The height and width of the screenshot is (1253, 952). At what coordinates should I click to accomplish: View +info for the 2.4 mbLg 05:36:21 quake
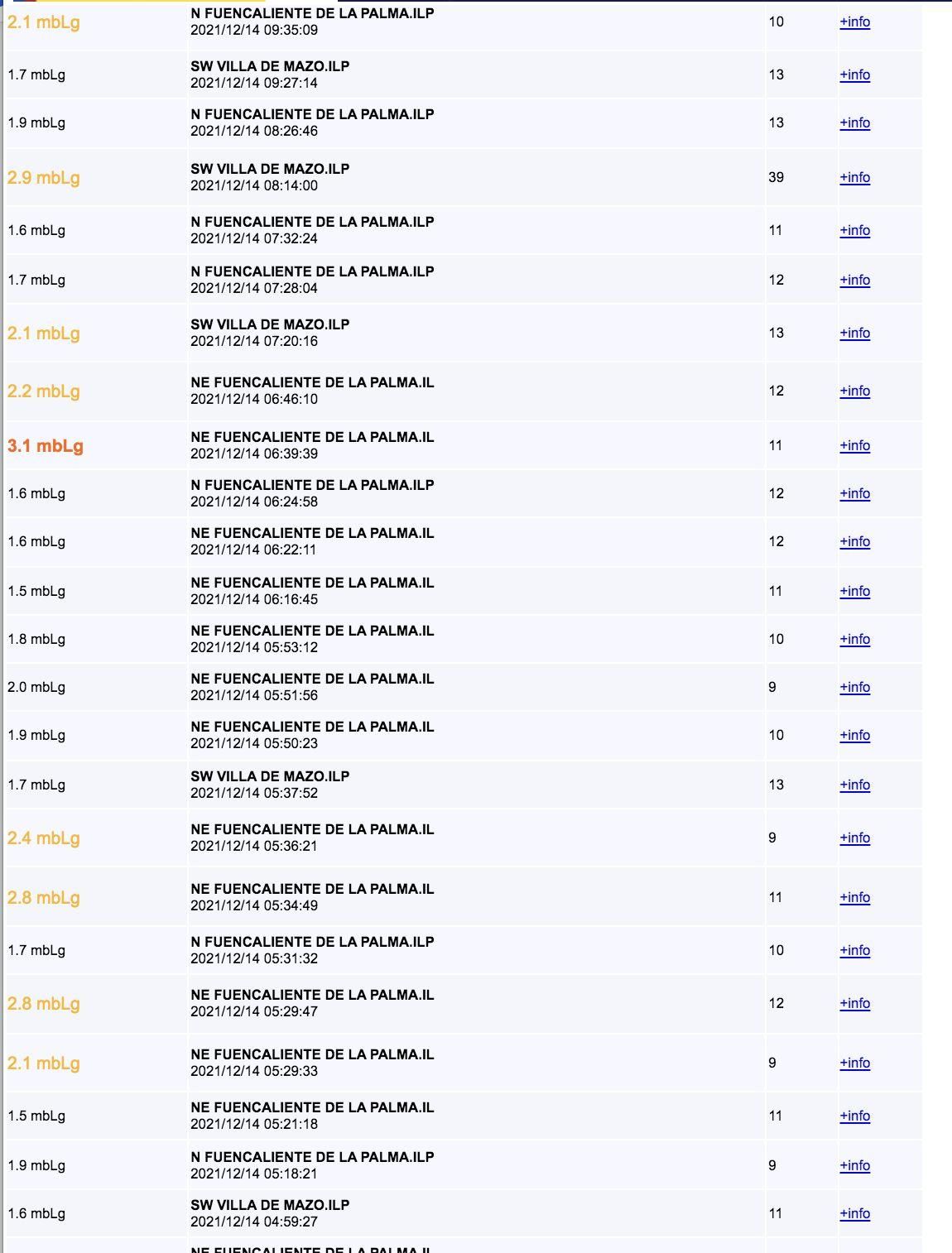point(854,838)
